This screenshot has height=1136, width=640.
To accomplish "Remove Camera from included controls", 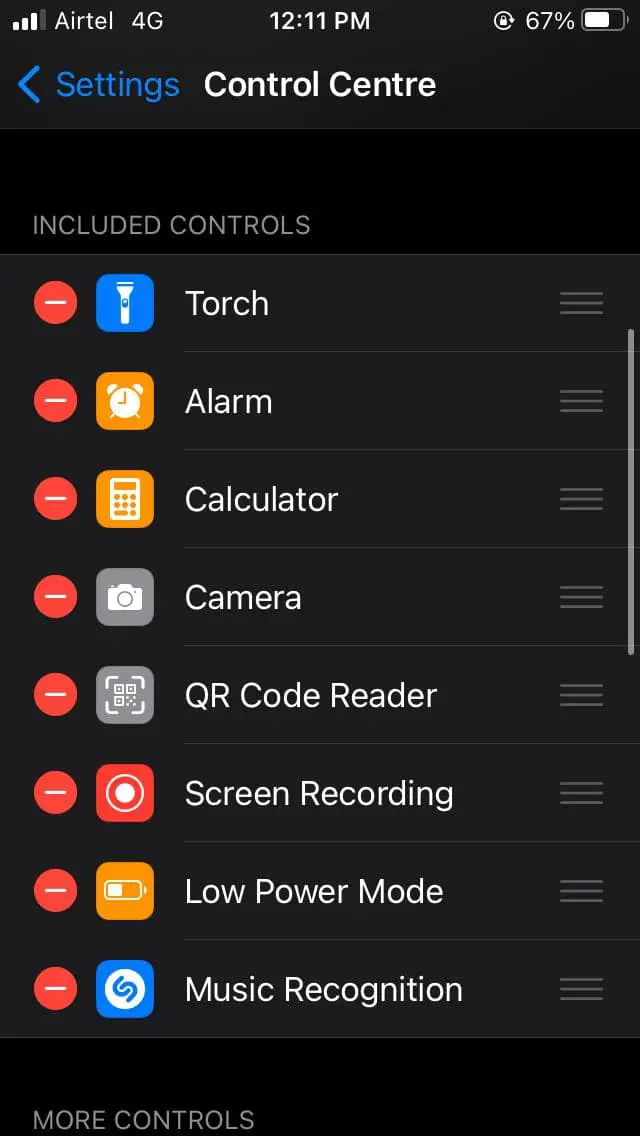I will tap(55, 597).
